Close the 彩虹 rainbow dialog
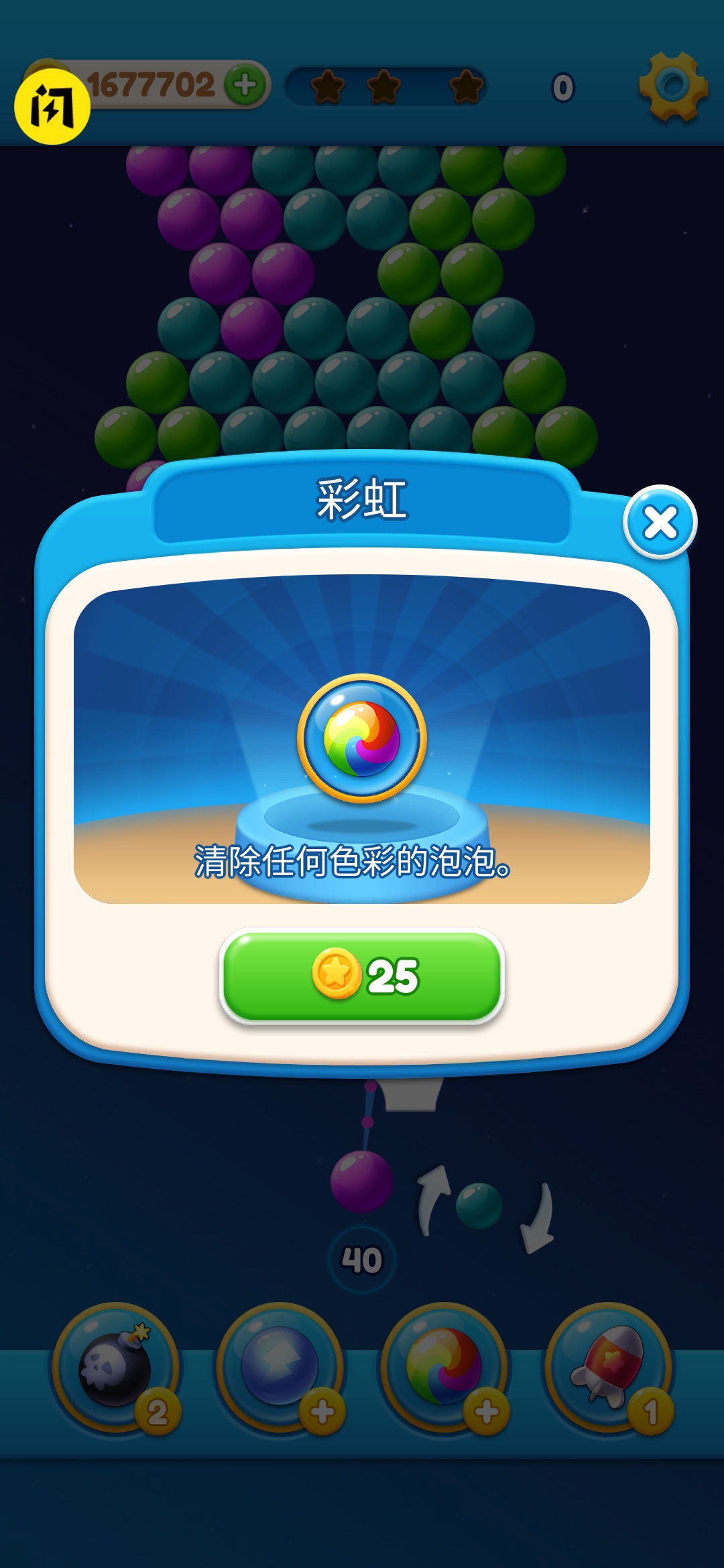724x1568 pixels. [x=660, y=522]
